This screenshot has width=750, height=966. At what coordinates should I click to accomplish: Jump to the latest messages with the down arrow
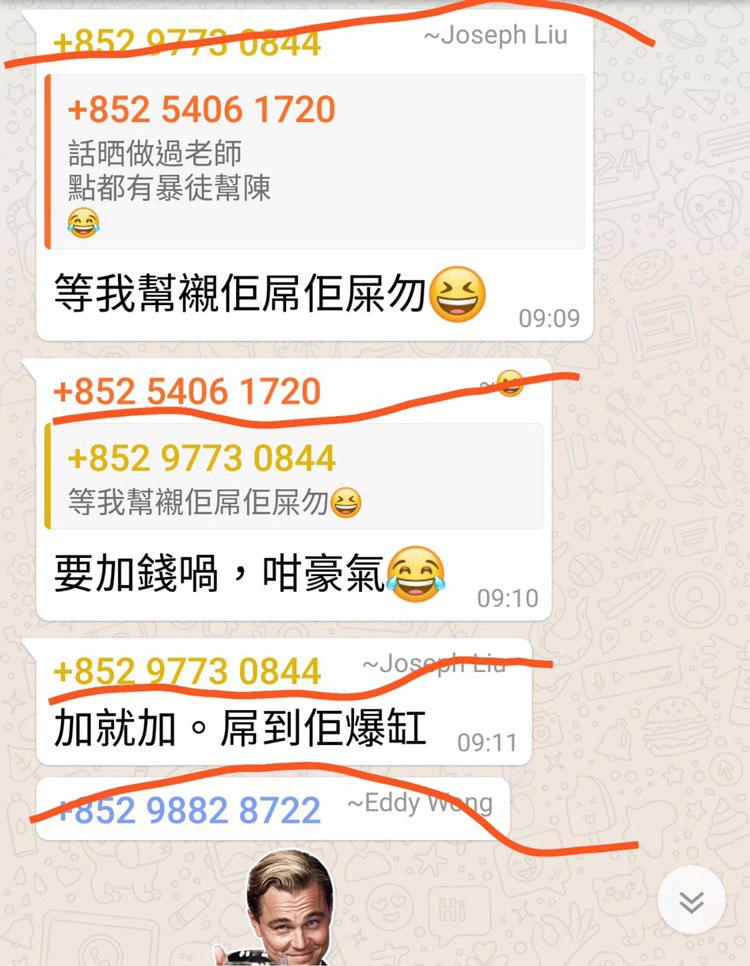click(x=691, y=902)
